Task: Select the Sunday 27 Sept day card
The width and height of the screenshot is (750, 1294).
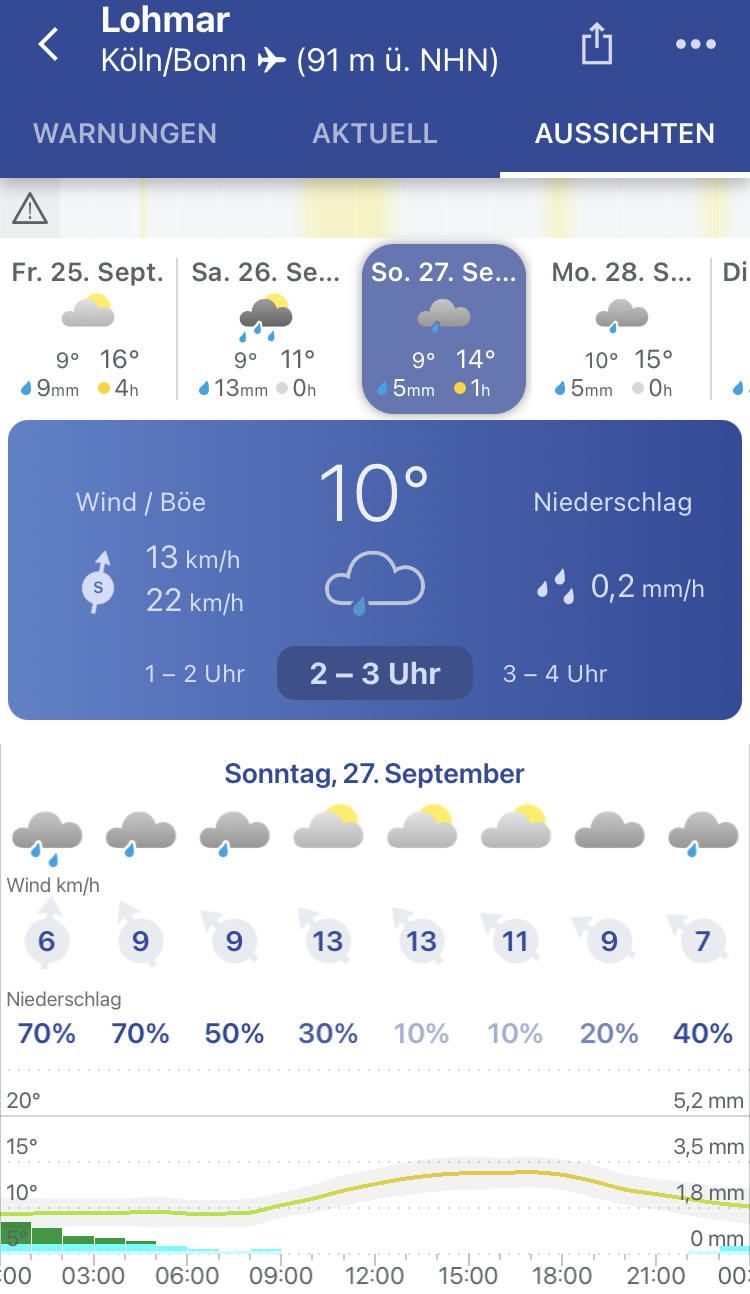Action: 443,329
